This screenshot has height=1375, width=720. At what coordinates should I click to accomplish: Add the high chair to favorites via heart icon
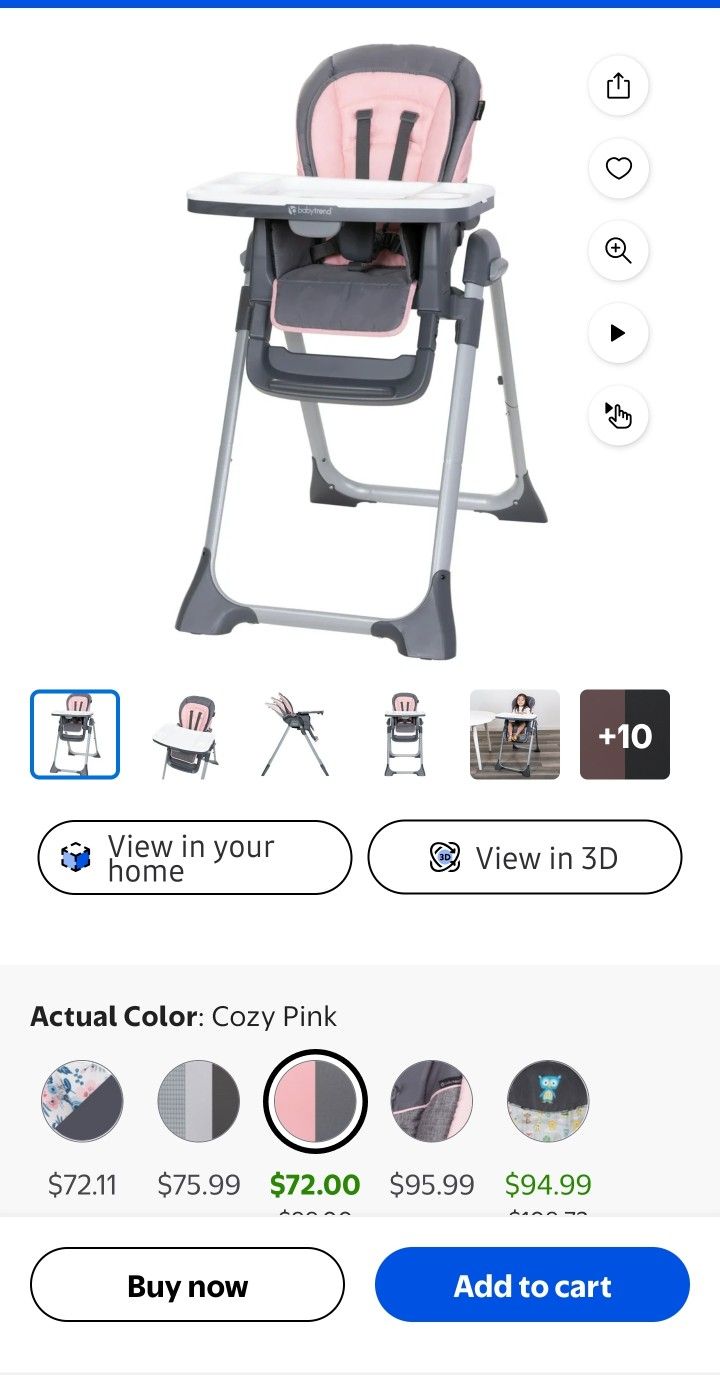coord(618,169)
